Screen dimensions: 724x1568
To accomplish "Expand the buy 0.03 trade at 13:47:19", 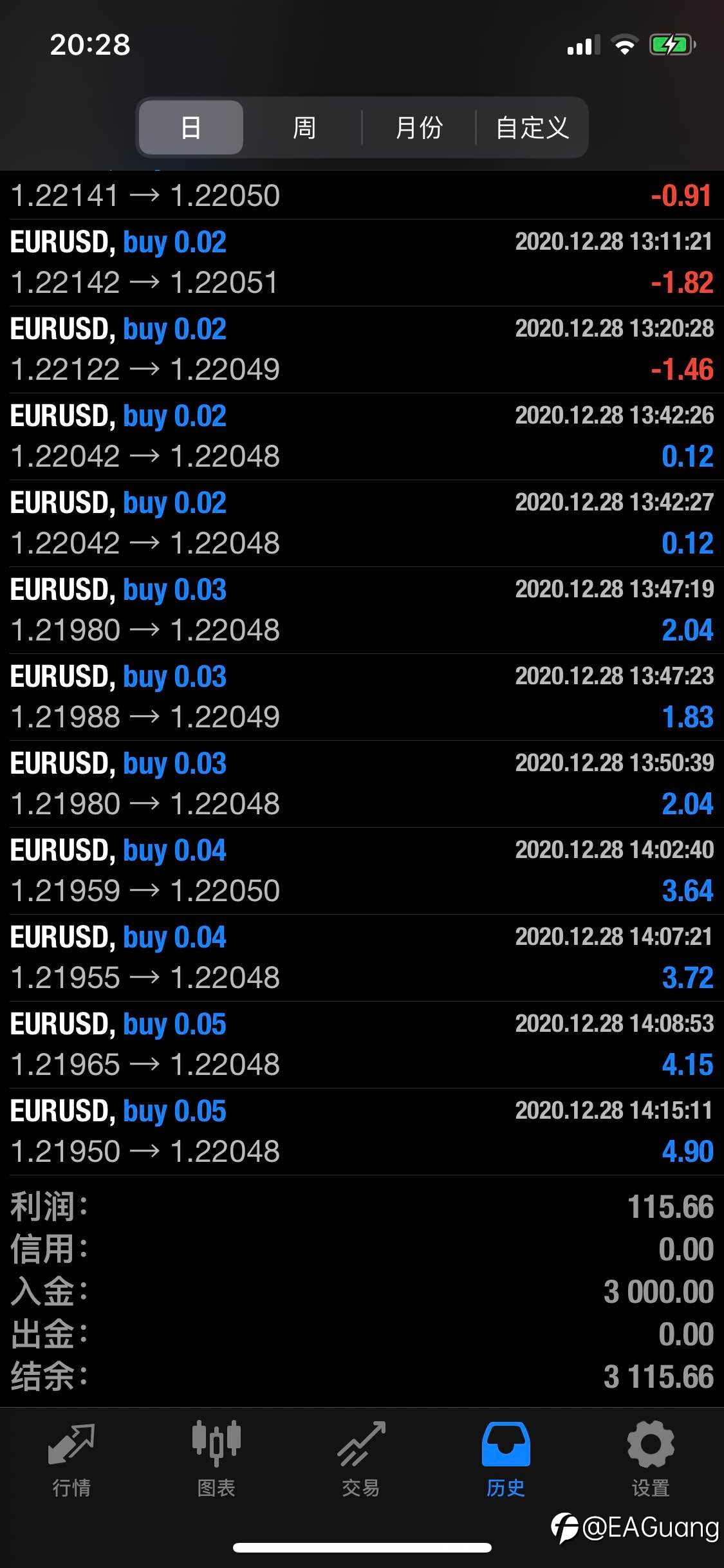I will 362,610.
